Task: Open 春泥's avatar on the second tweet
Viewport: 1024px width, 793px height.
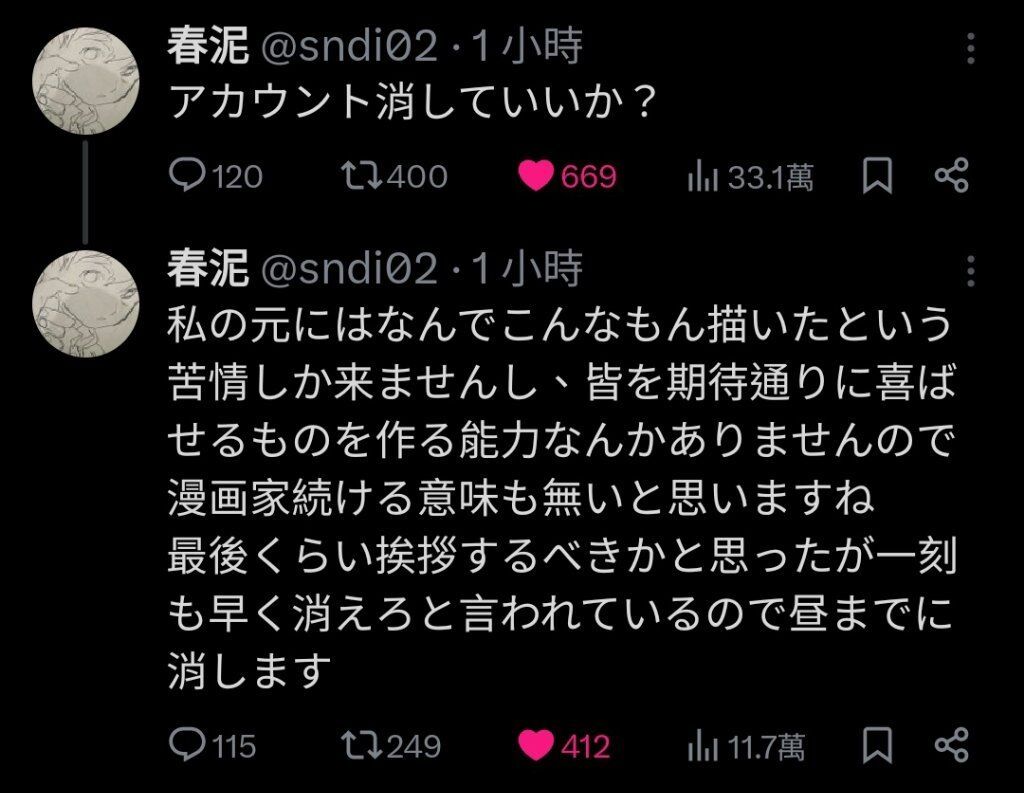Action: [x=86, y=297]
